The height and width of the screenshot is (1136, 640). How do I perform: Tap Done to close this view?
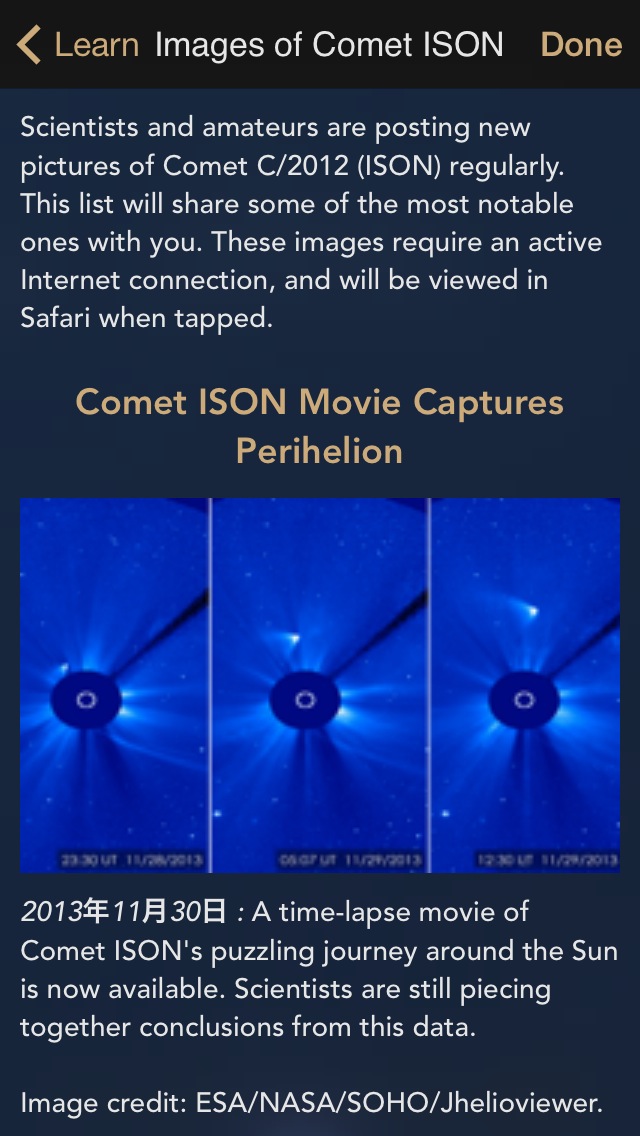point(581,45)
